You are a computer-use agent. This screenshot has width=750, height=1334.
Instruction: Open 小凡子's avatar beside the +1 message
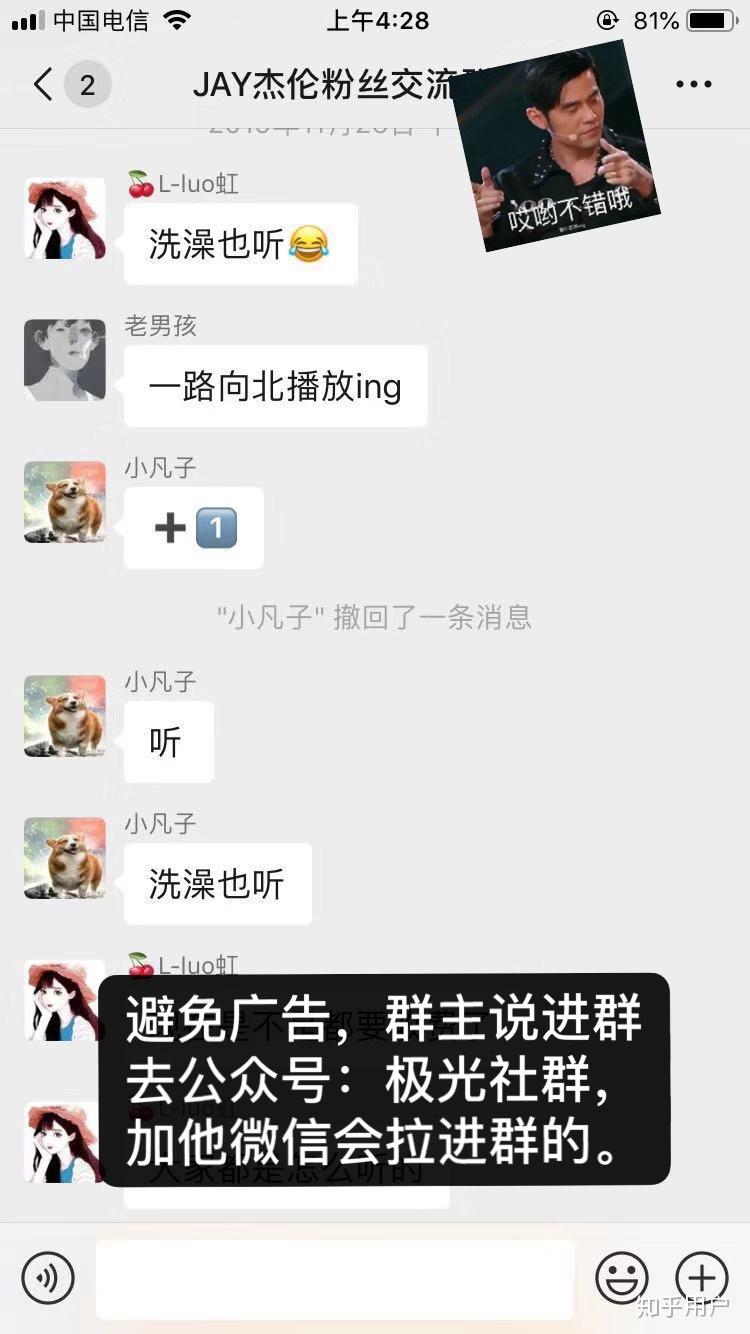coord(65,502)
